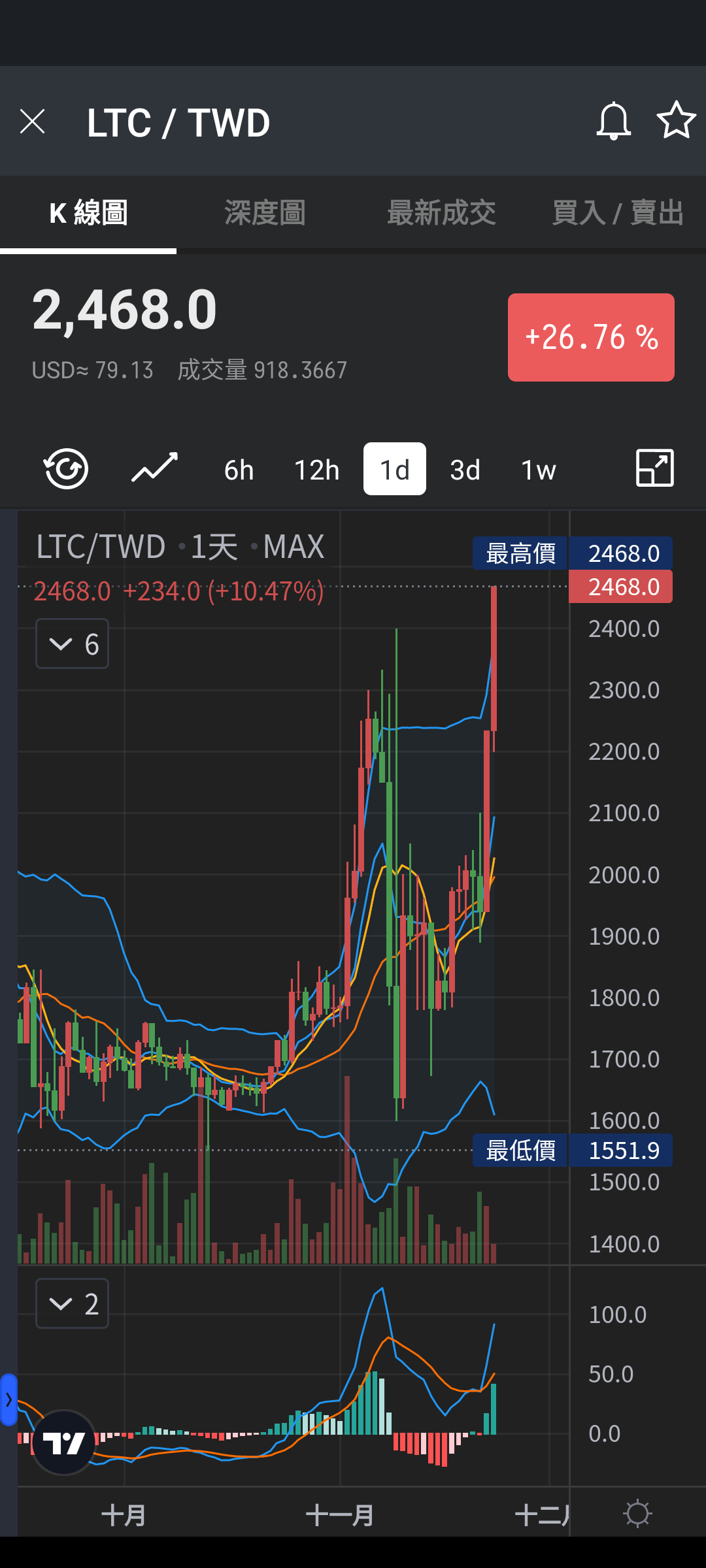Select the K 線圖 tab

(x=88, y=213)
